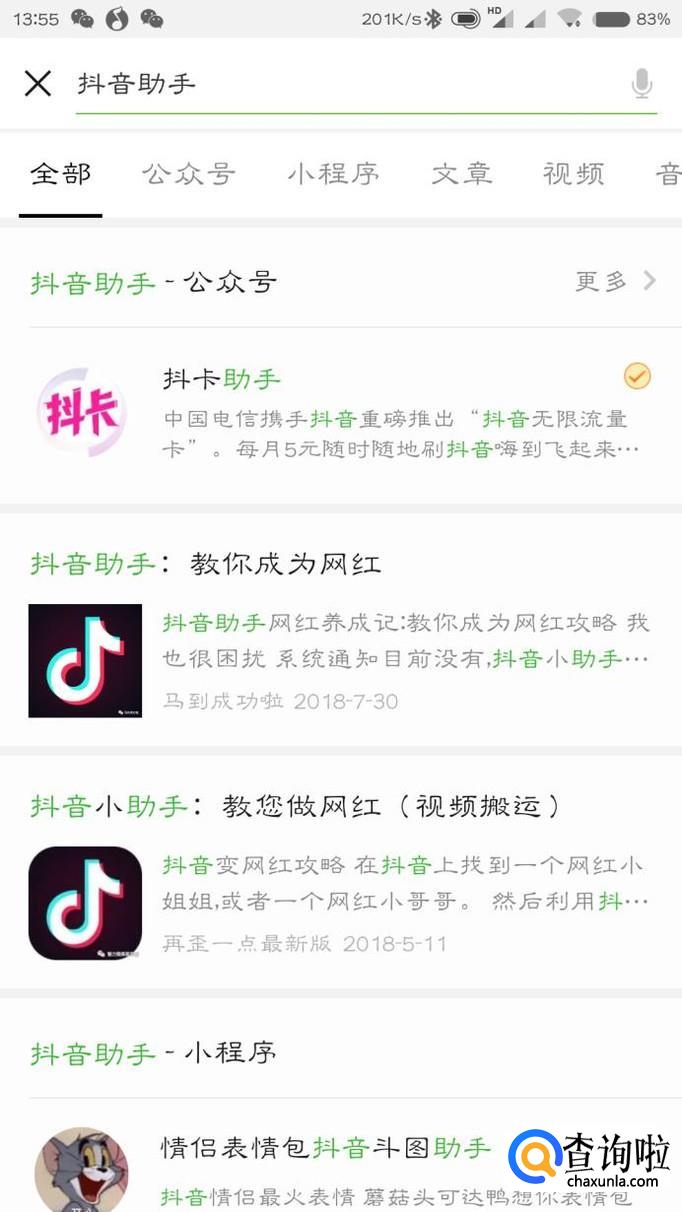Tap the search field containing 抖音助手

[x=340, y=84]
